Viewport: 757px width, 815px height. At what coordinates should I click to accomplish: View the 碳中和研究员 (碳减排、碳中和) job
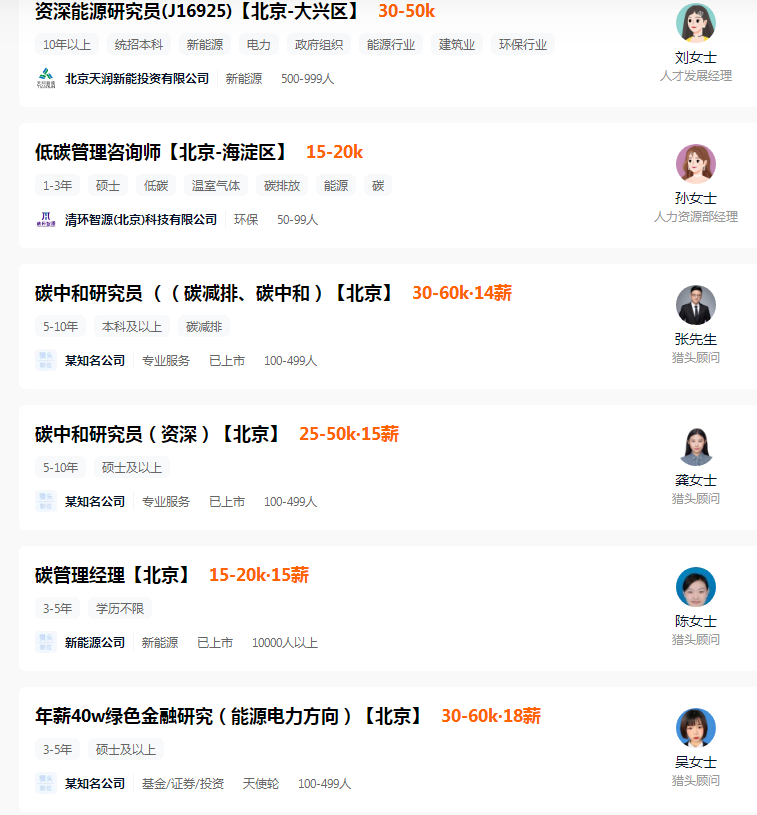coord(215,293)
